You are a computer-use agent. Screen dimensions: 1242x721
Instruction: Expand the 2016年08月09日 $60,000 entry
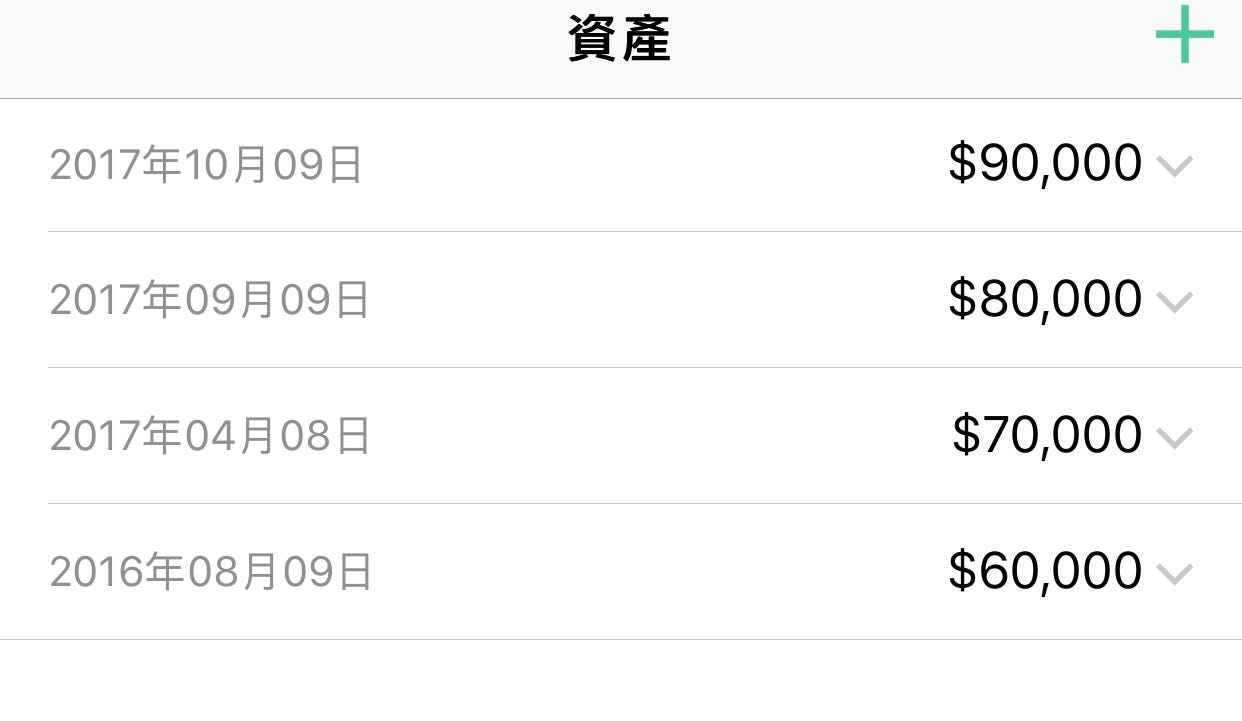[x=1174, y=572]
